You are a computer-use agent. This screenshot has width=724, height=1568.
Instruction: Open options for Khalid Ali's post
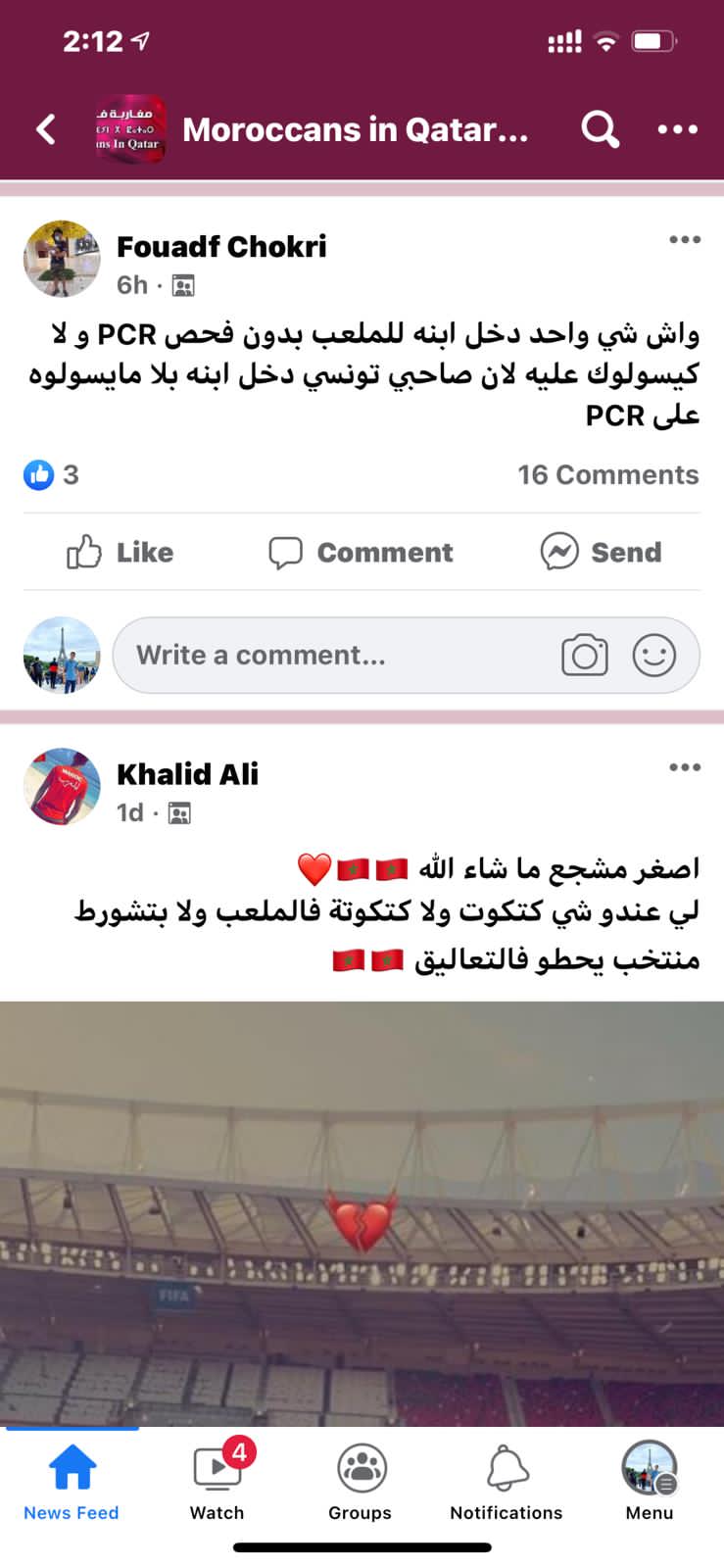pos(684,767)
